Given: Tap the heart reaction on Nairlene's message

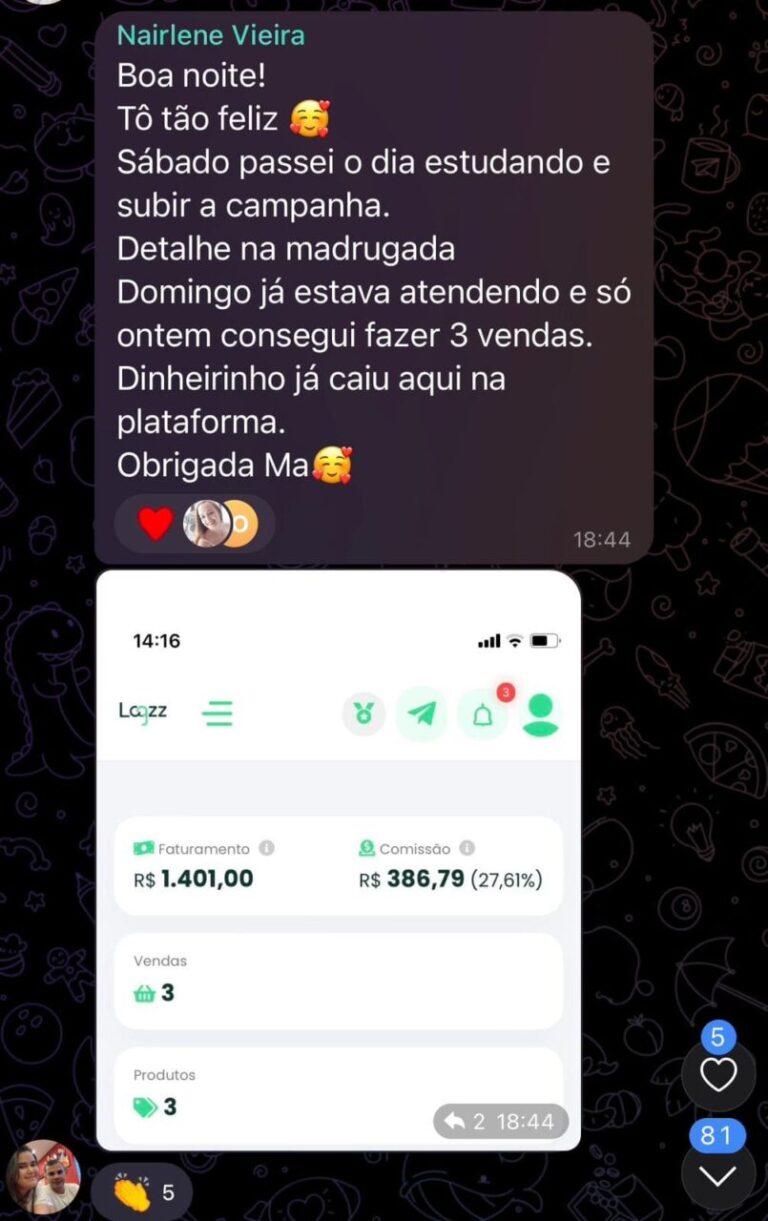Looking at the screenshot, I should (x=155, y=524).
